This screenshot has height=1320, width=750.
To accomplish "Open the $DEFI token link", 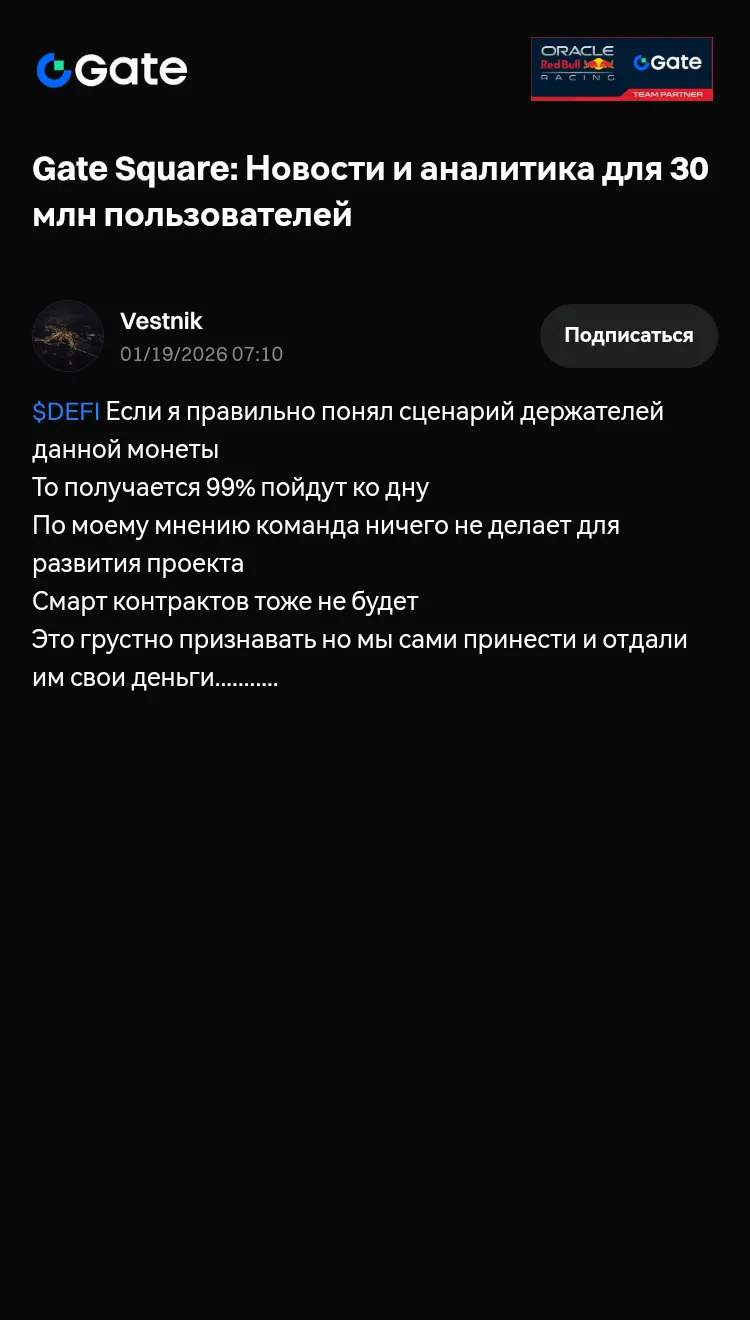I will click(x=65, y=410).
